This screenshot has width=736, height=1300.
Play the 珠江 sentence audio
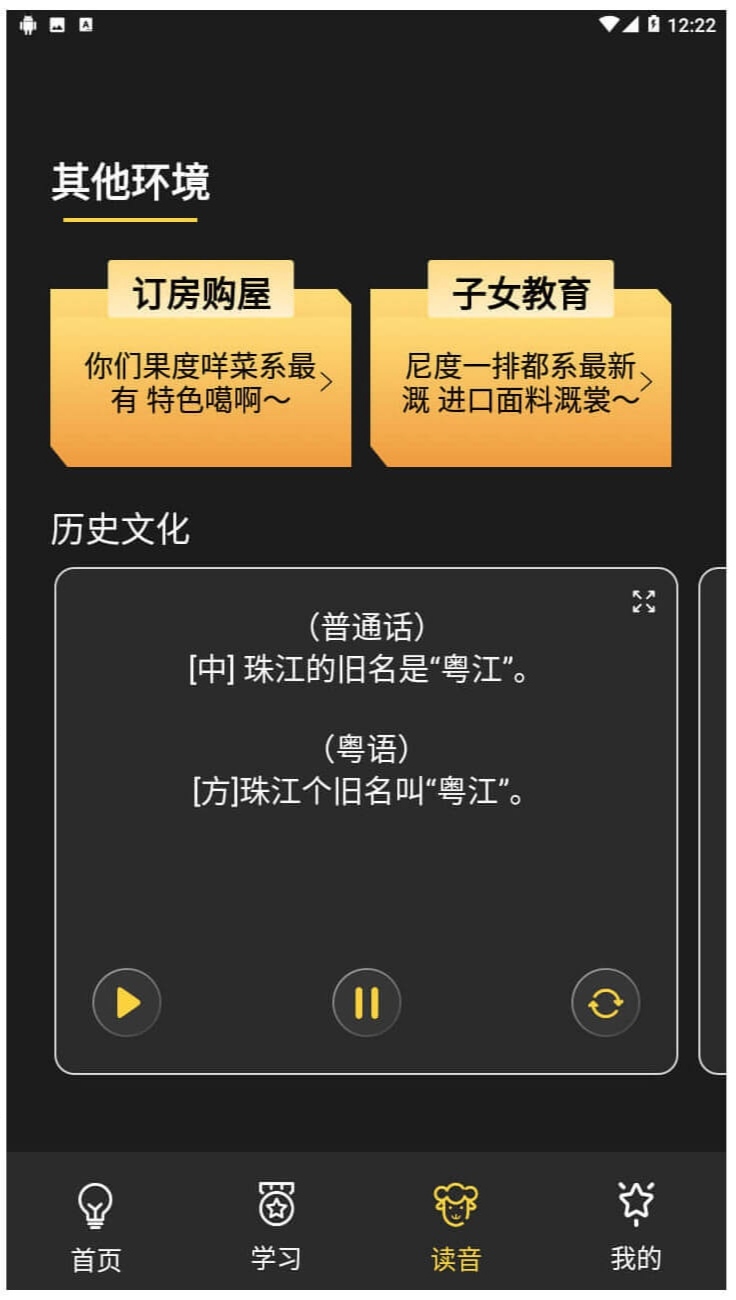127,1002
